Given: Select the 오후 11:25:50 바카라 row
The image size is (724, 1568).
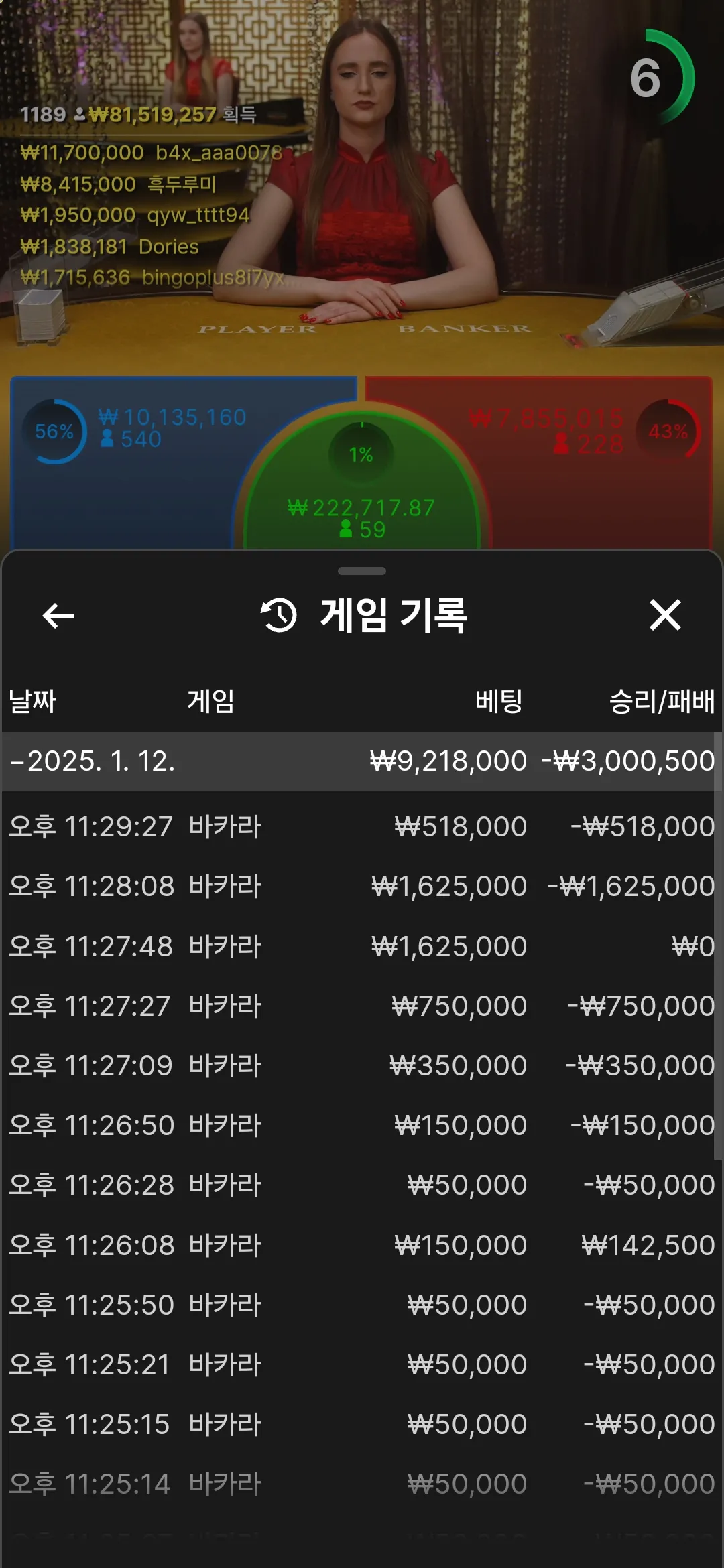Looking at the screenshot, I should (x=361, y=1305).
